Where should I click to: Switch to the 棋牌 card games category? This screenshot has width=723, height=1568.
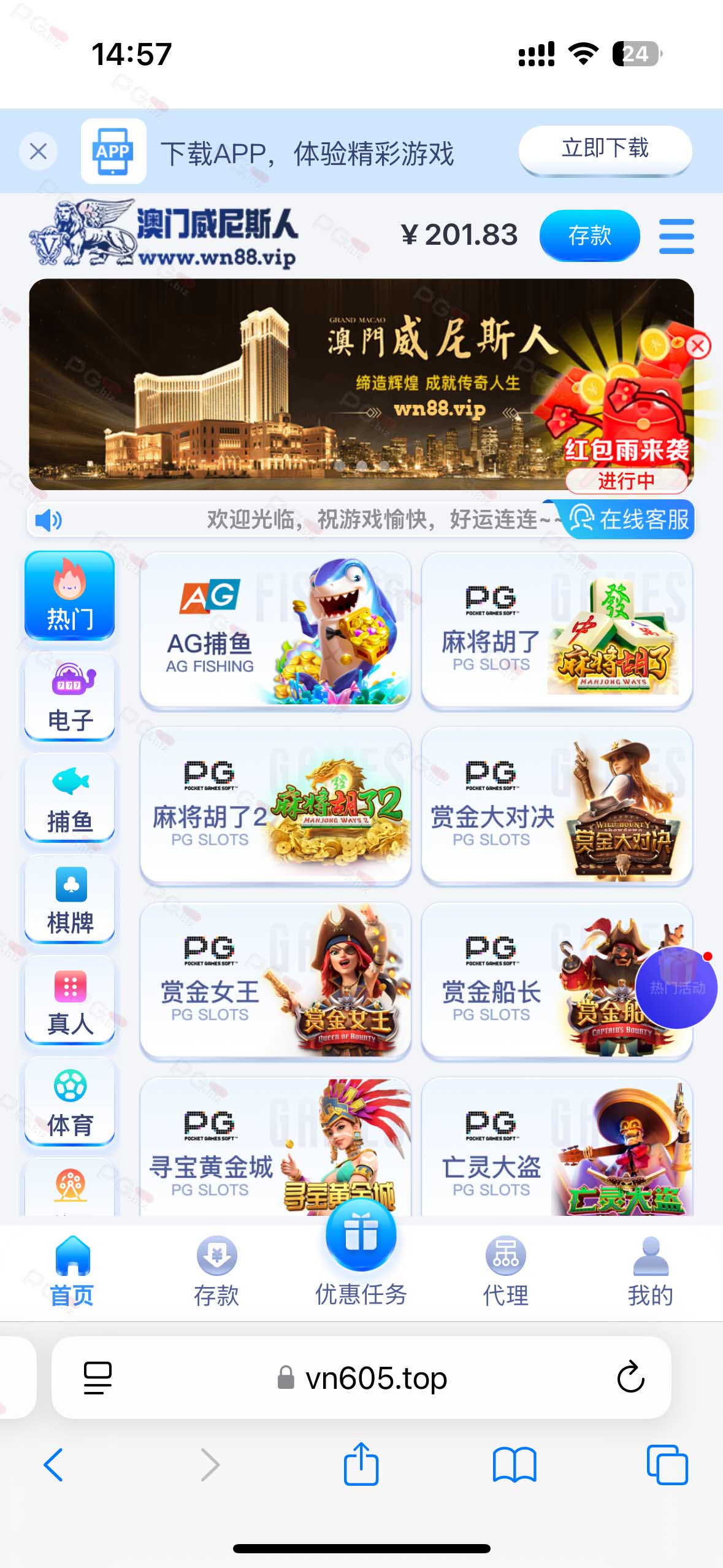tap(70, 900)
